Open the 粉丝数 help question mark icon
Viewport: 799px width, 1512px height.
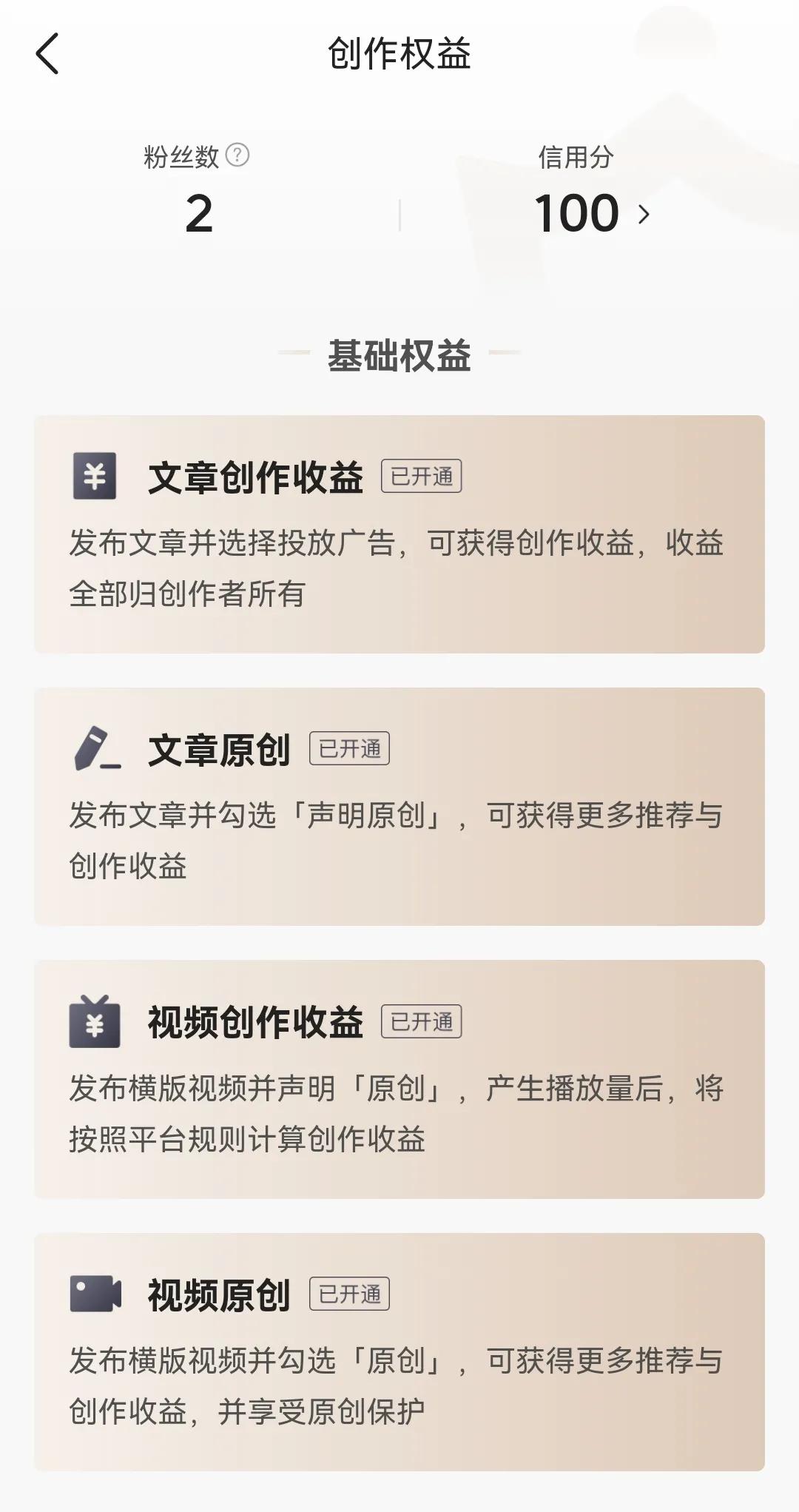click(237, 153)
